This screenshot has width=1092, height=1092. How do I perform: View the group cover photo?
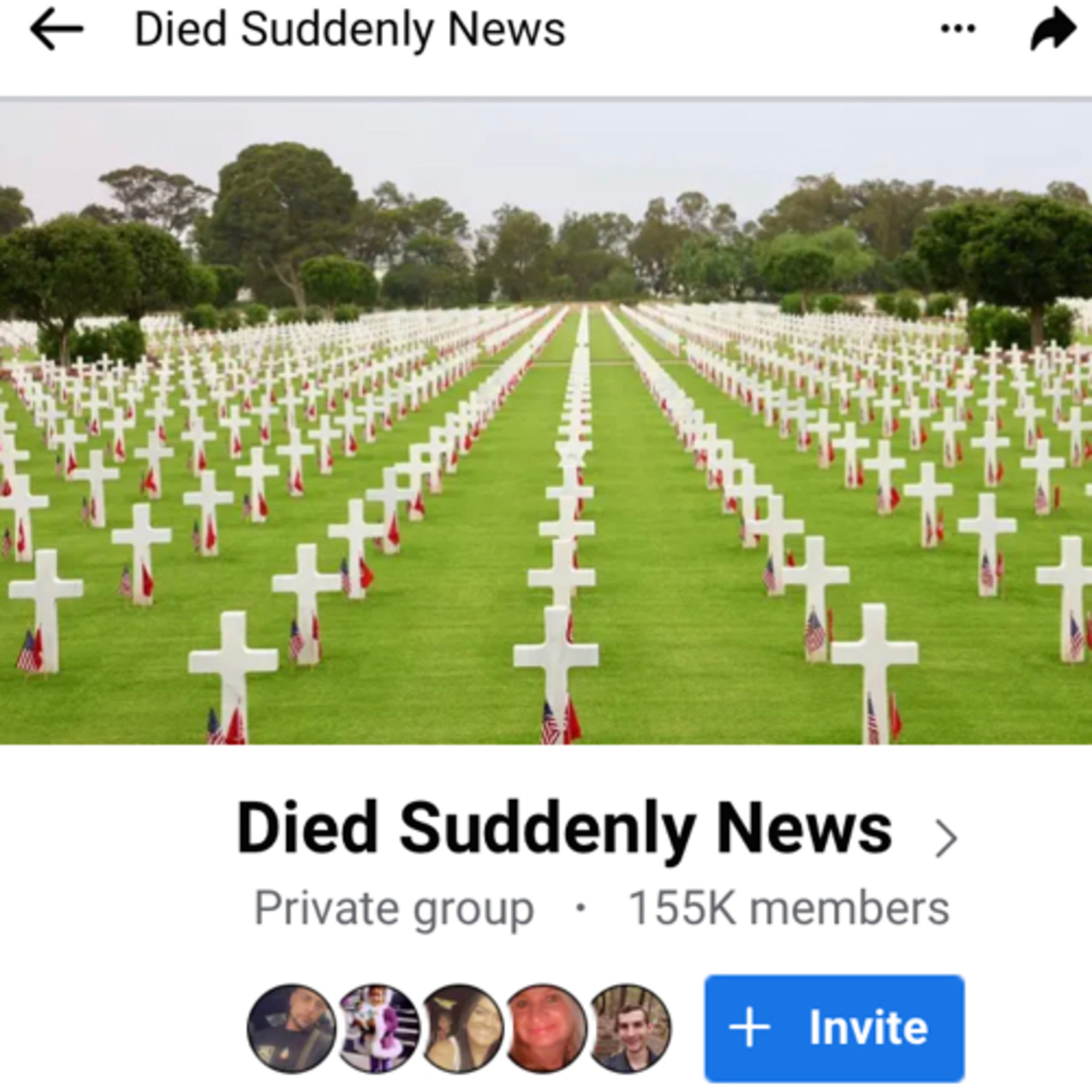546,421
